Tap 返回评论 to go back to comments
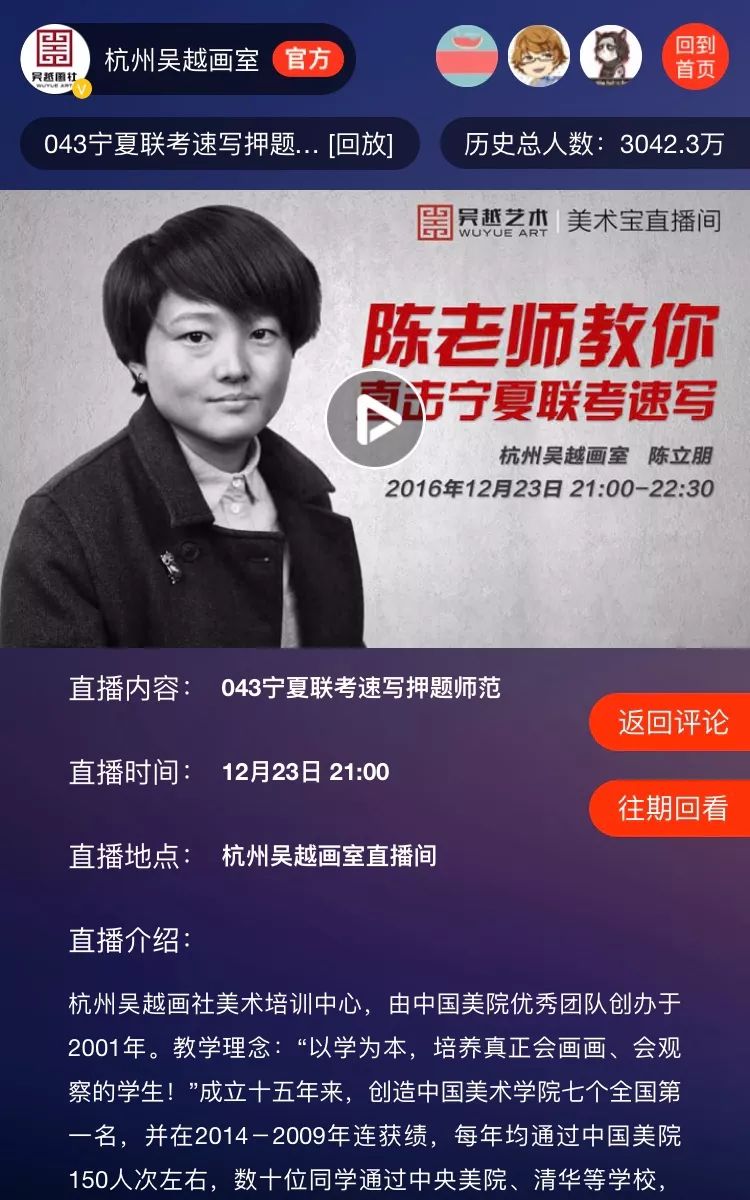The height and width of the screenshot is (1200, 750). [x=672, y=722]
